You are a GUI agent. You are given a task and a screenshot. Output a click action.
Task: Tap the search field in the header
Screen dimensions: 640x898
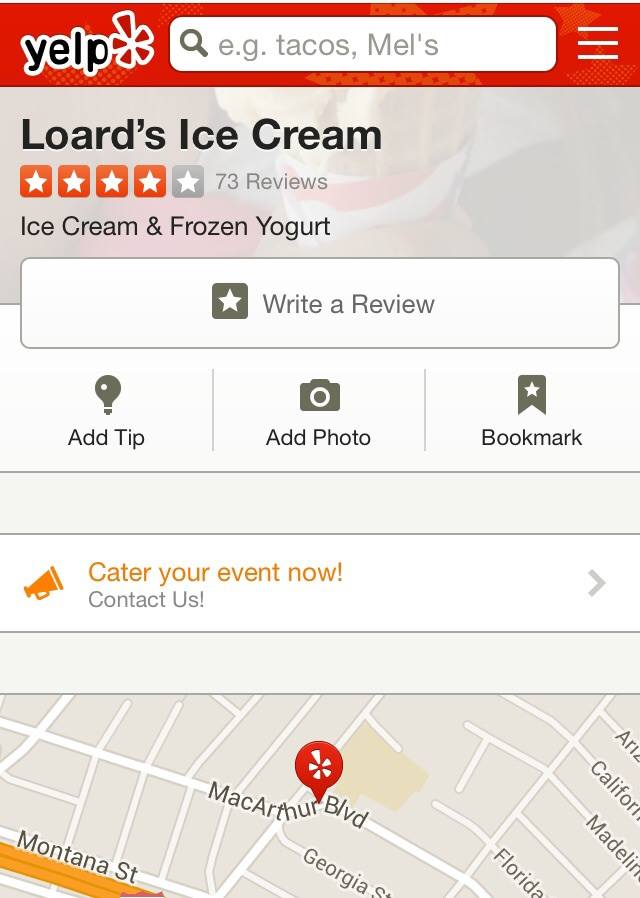click(363, 45)
